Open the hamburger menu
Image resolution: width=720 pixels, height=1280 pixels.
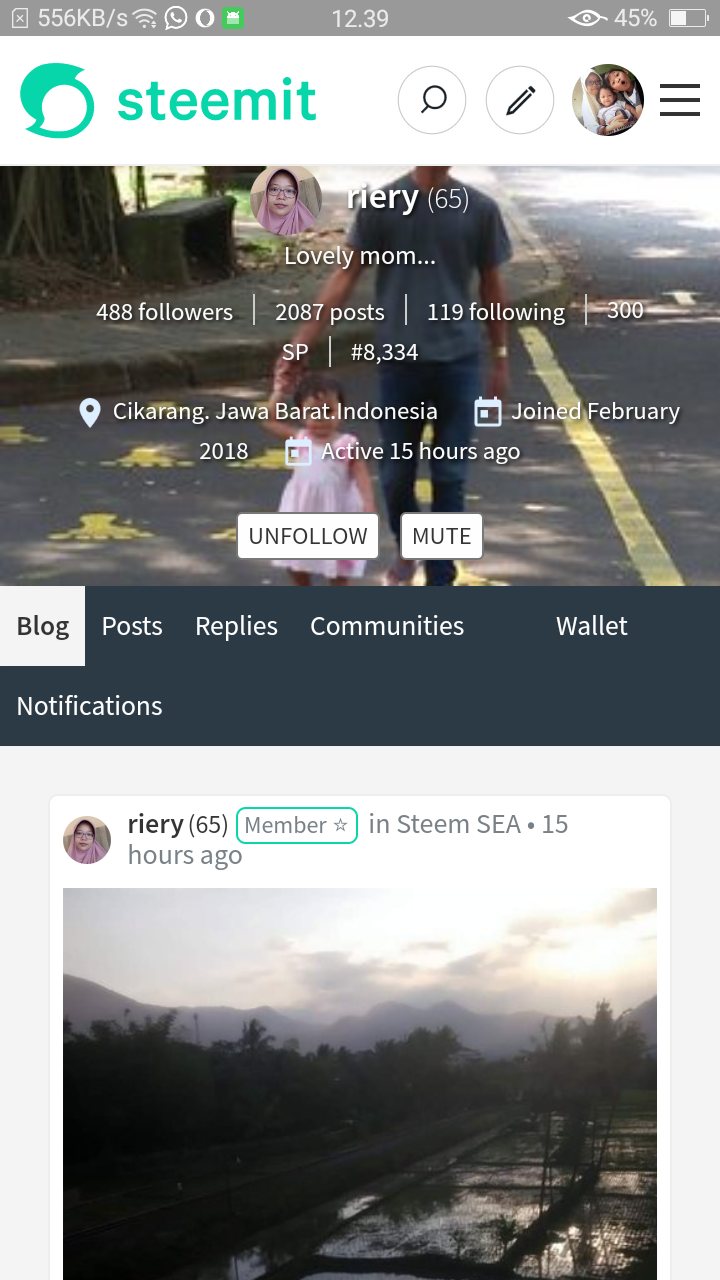[680, 100]
